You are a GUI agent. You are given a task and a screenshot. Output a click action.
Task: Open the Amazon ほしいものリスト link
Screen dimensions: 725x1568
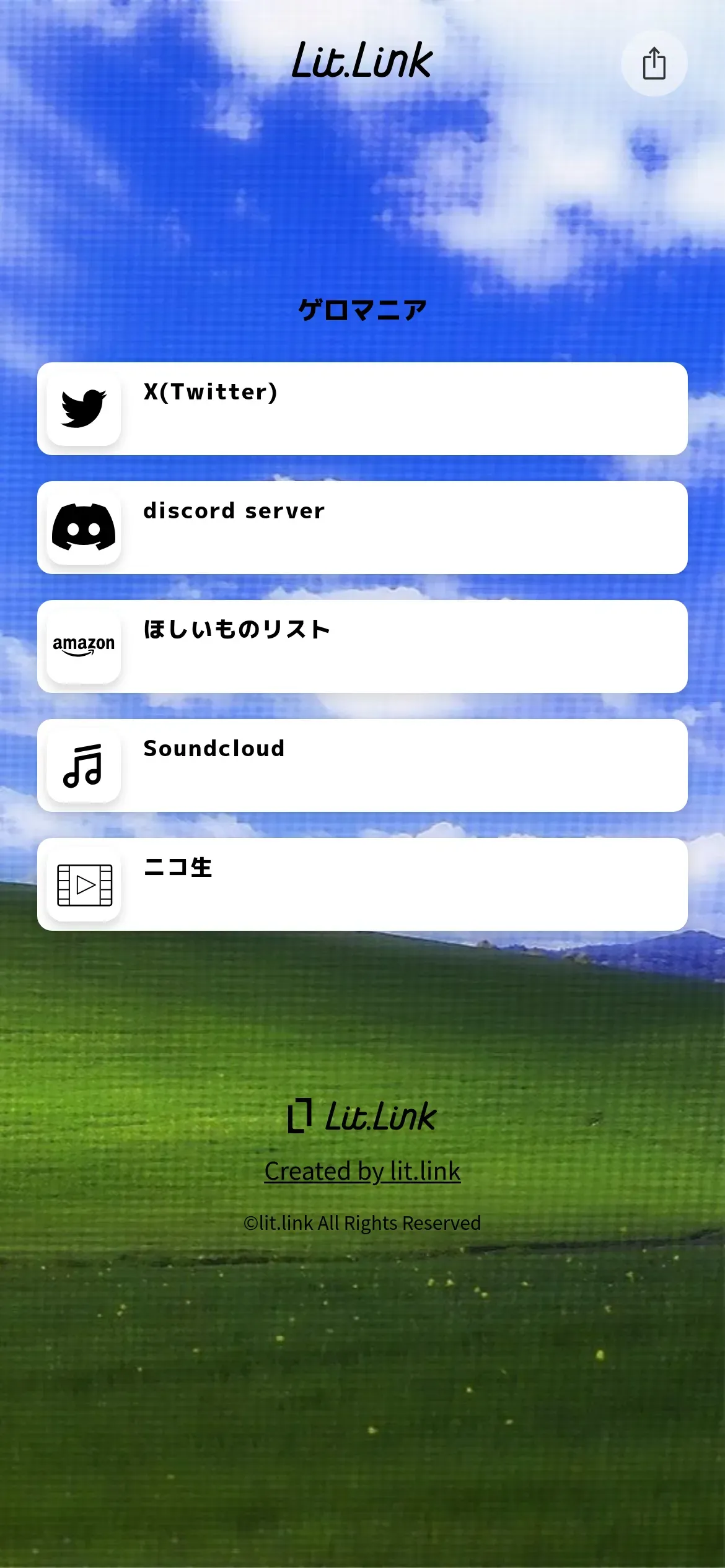(362, 647)
